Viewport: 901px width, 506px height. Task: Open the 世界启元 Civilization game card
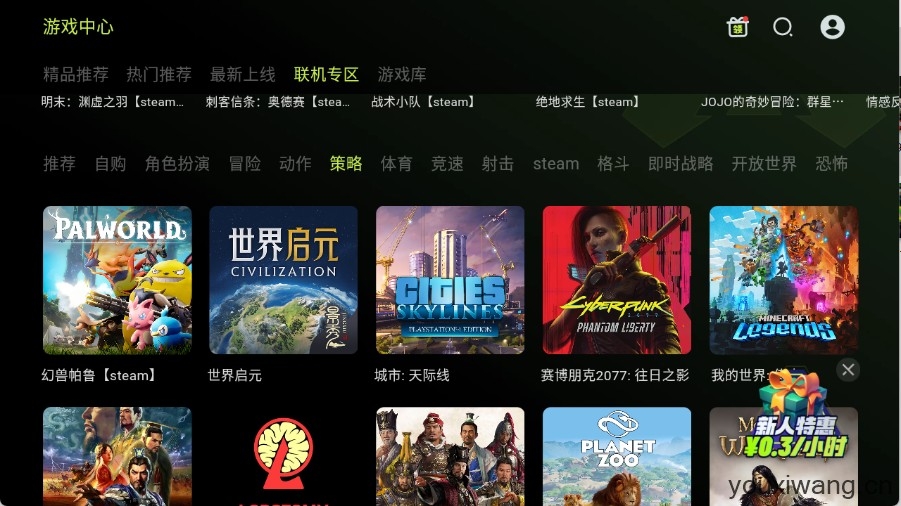[x=283, y=280]
